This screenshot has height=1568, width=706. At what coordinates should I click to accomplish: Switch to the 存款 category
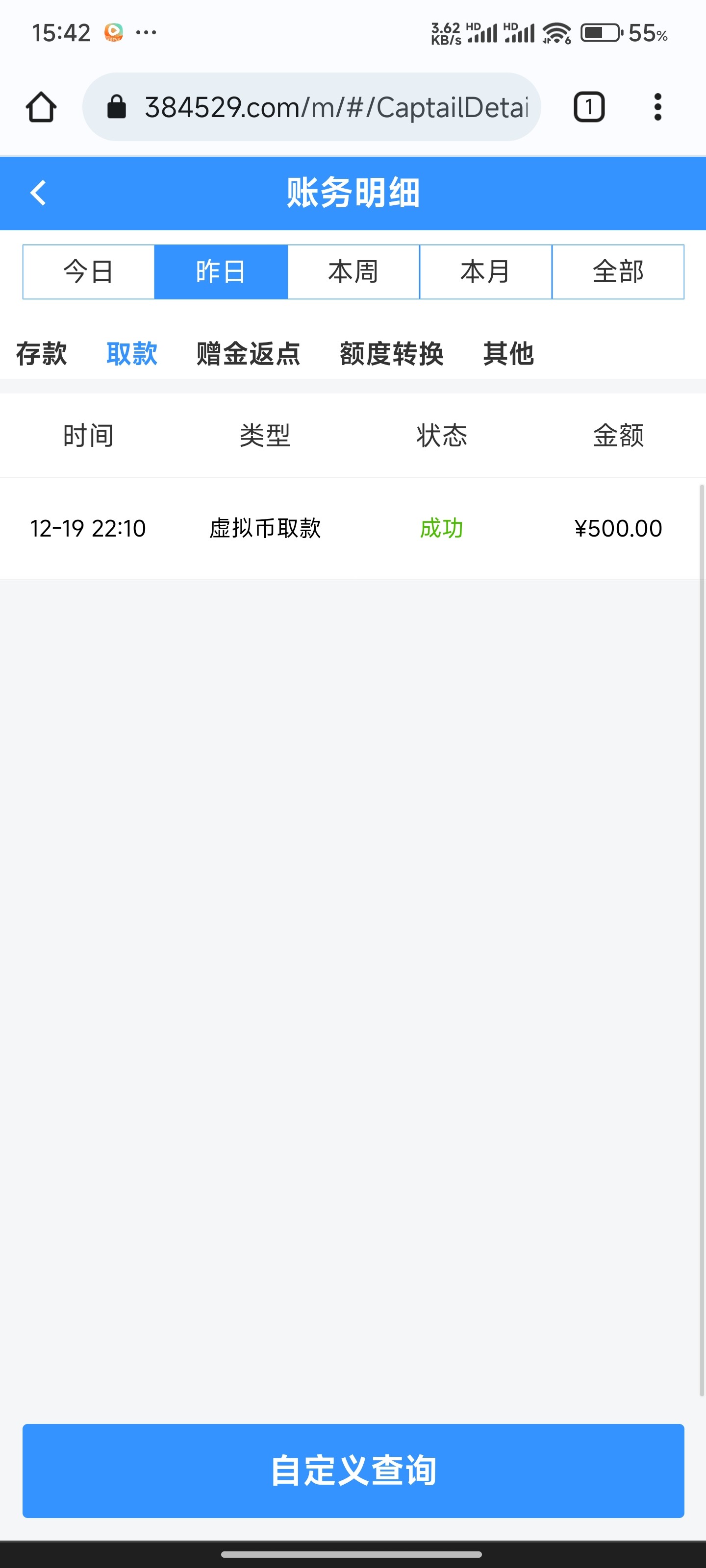(41, 354)
